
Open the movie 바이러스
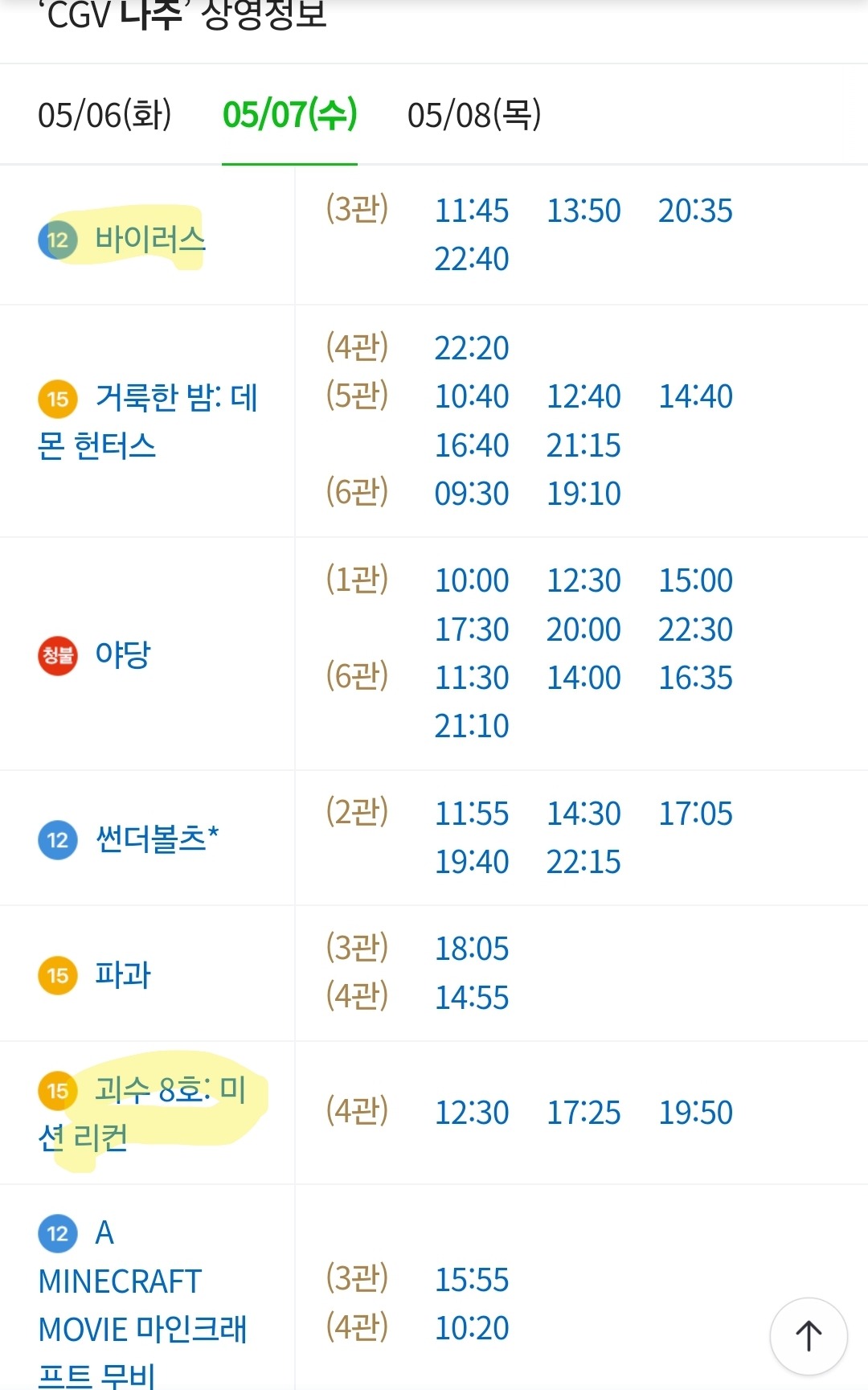(x=150, y=239)
